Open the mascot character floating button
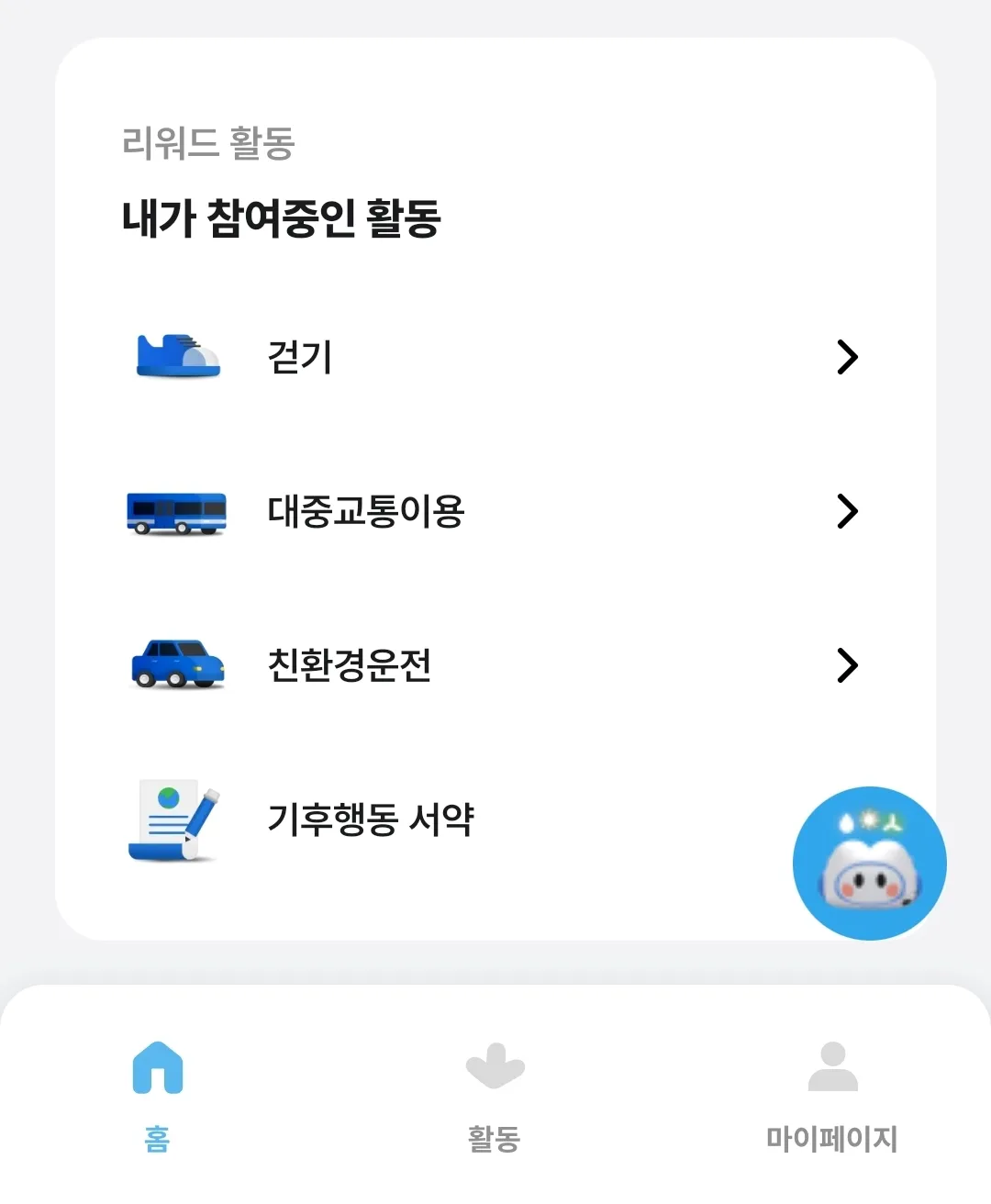The image size is (991, 1204). click(x=867, y=863)
